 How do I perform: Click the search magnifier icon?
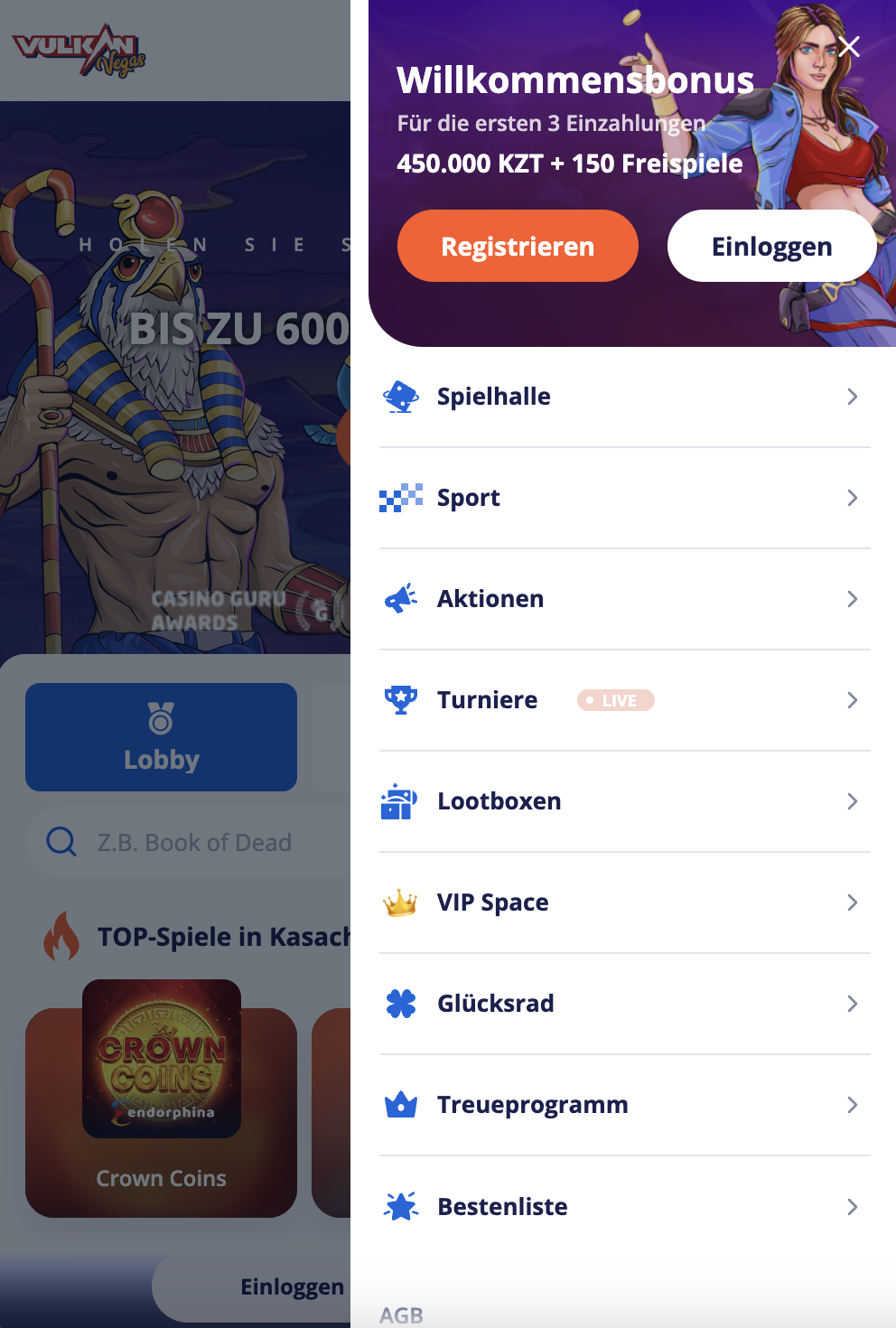[61, 842]
